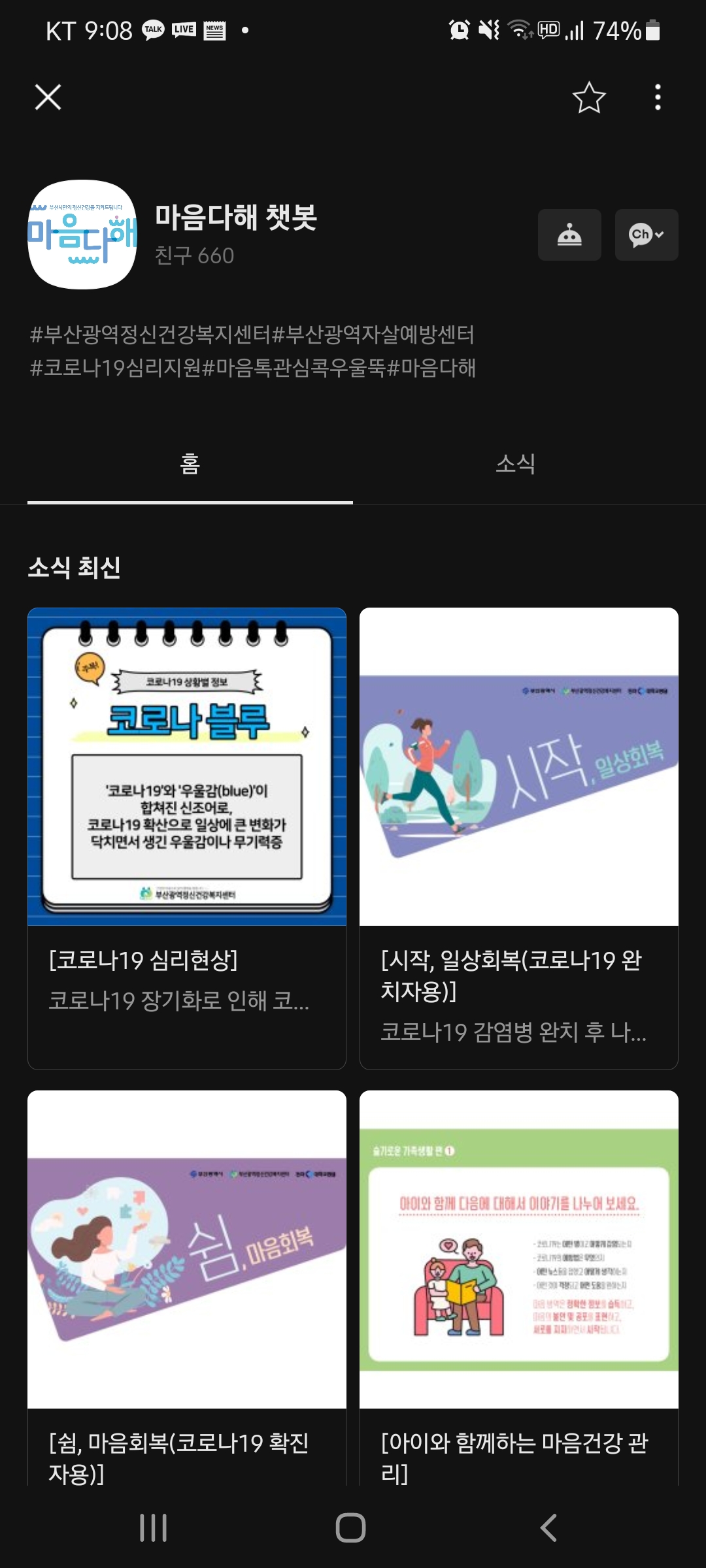The image size is (706, 1568).
Task: Switch to the 소식 tab
Action: [x=516, y=464]
